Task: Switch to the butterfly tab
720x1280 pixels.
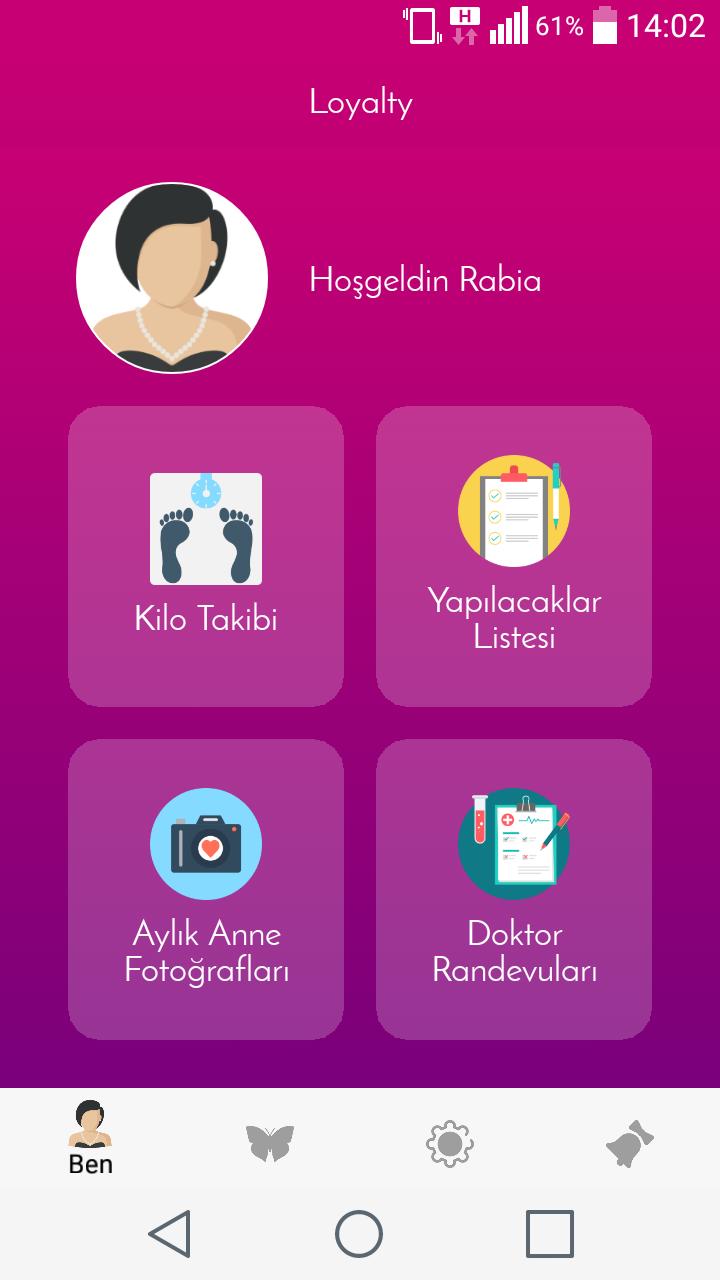Action: (x=270, y=1142)
